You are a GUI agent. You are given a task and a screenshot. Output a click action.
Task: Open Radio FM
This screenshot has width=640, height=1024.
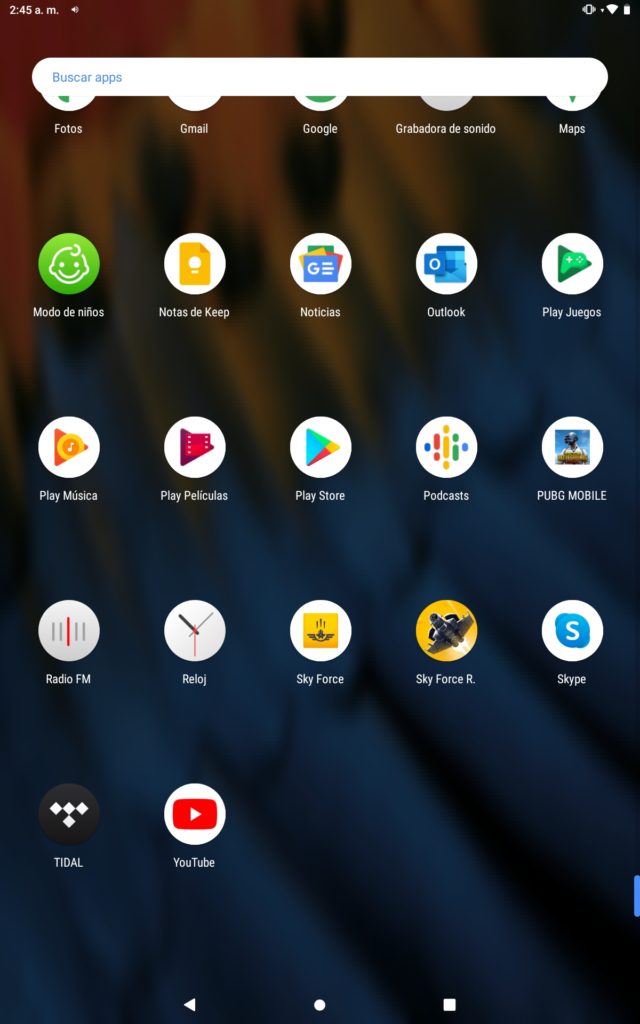(68, 631)
